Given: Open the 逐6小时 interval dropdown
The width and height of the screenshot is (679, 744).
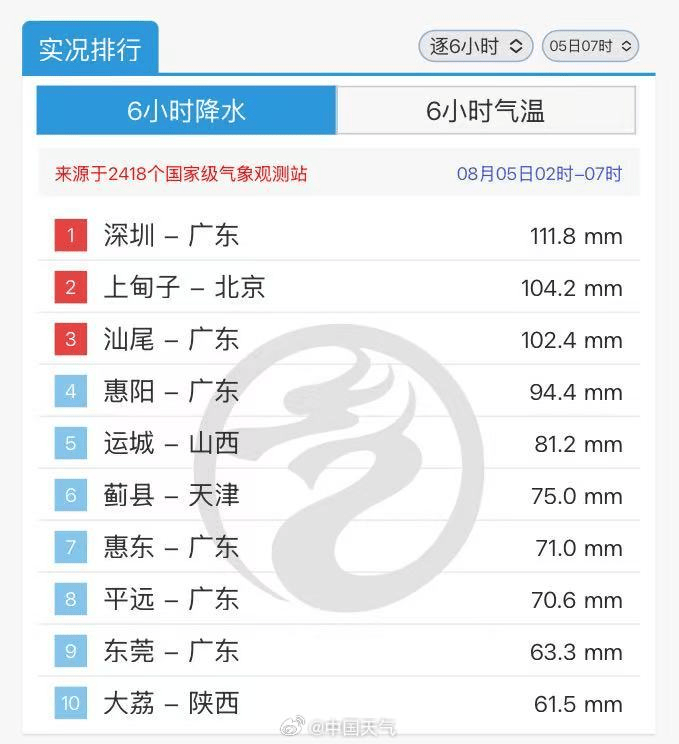Looking at the screenshot, I should 475,46.
